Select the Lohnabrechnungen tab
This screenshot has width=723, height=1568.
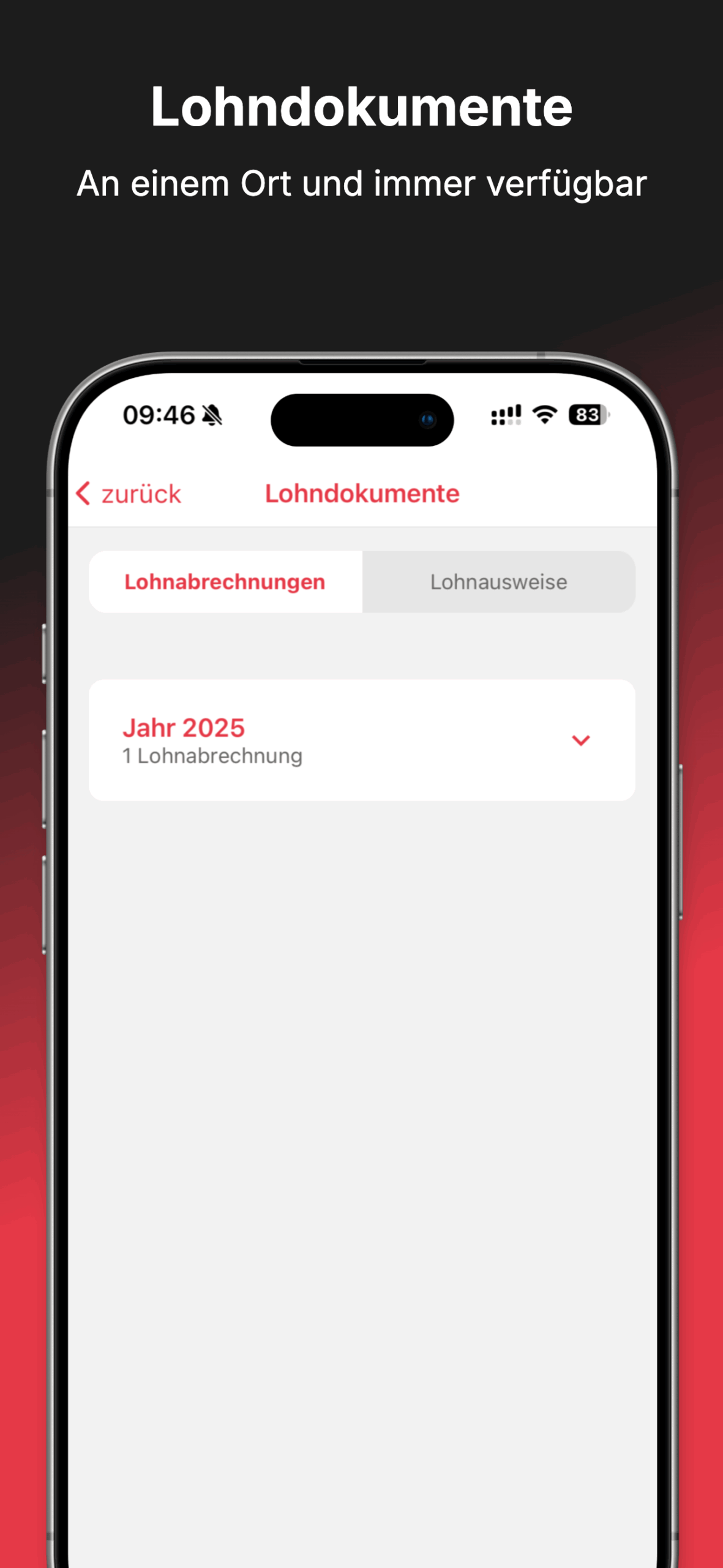pyautogui.click(x=225, y=581)
